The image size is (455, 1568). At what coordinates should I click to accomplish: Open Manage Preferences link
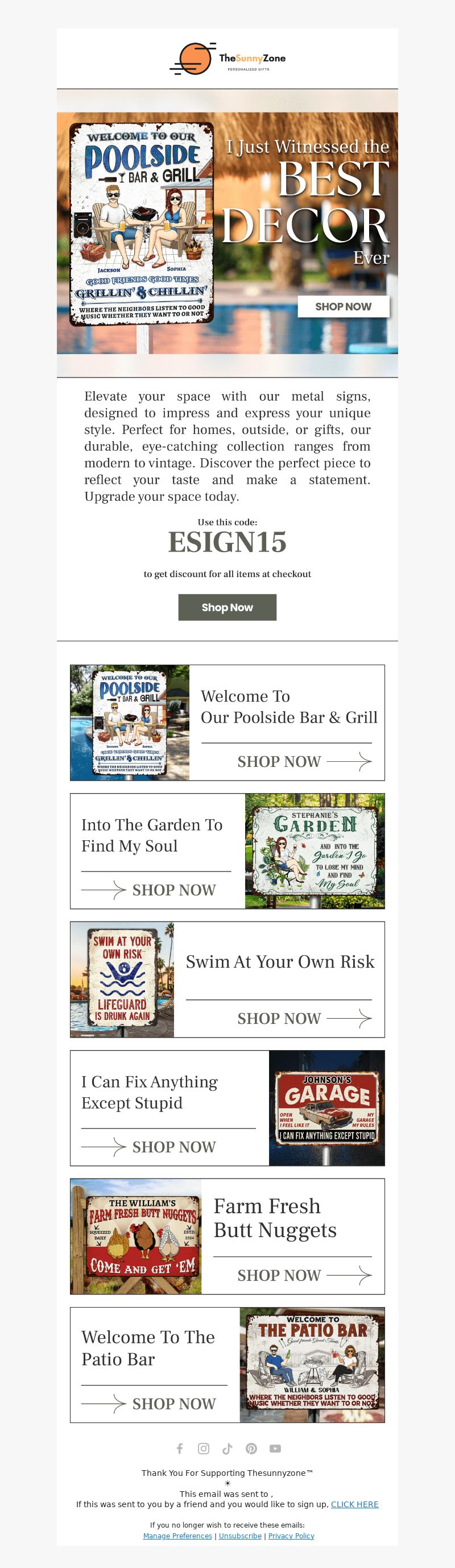(x=177, y=1536)
